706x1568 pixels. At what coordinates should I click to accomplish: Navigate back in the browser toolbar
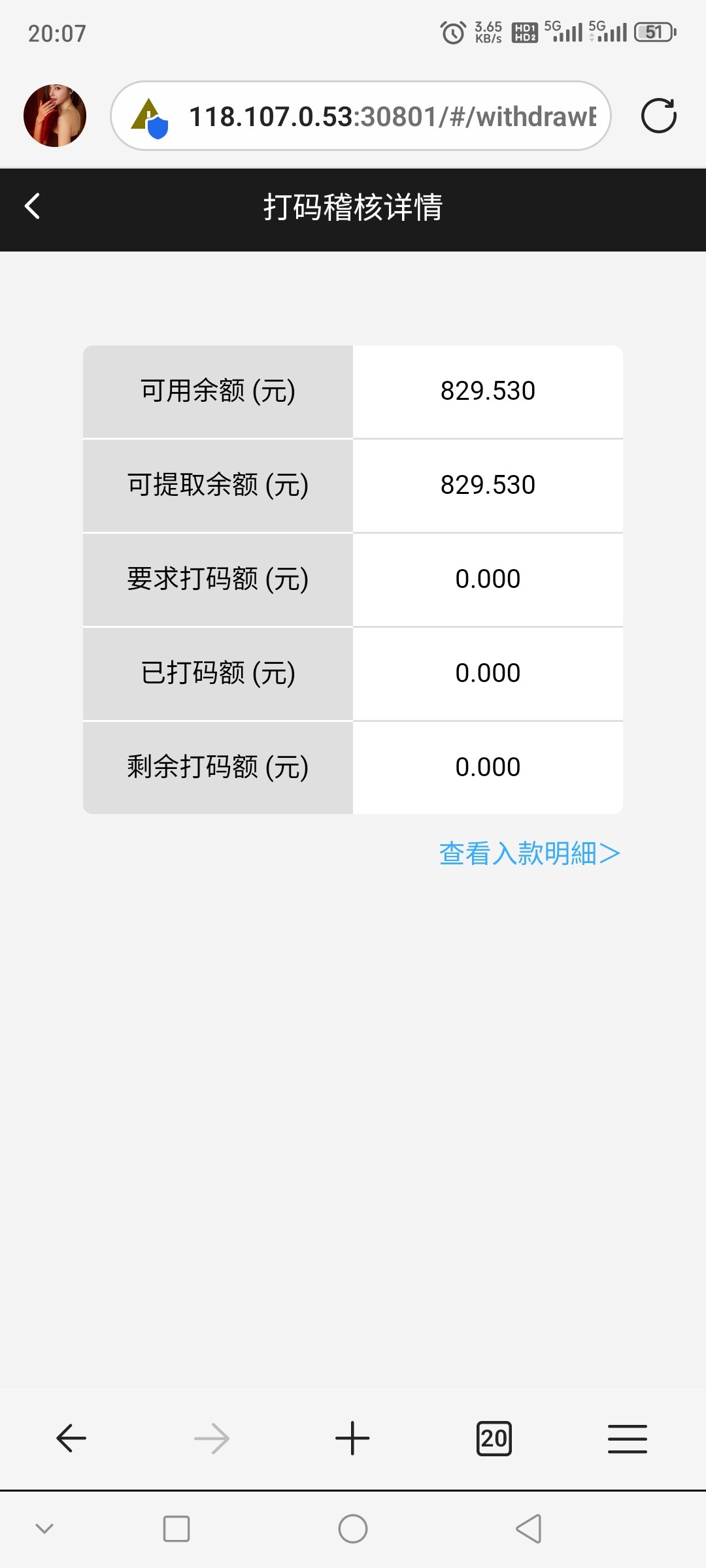(71, 1438)
